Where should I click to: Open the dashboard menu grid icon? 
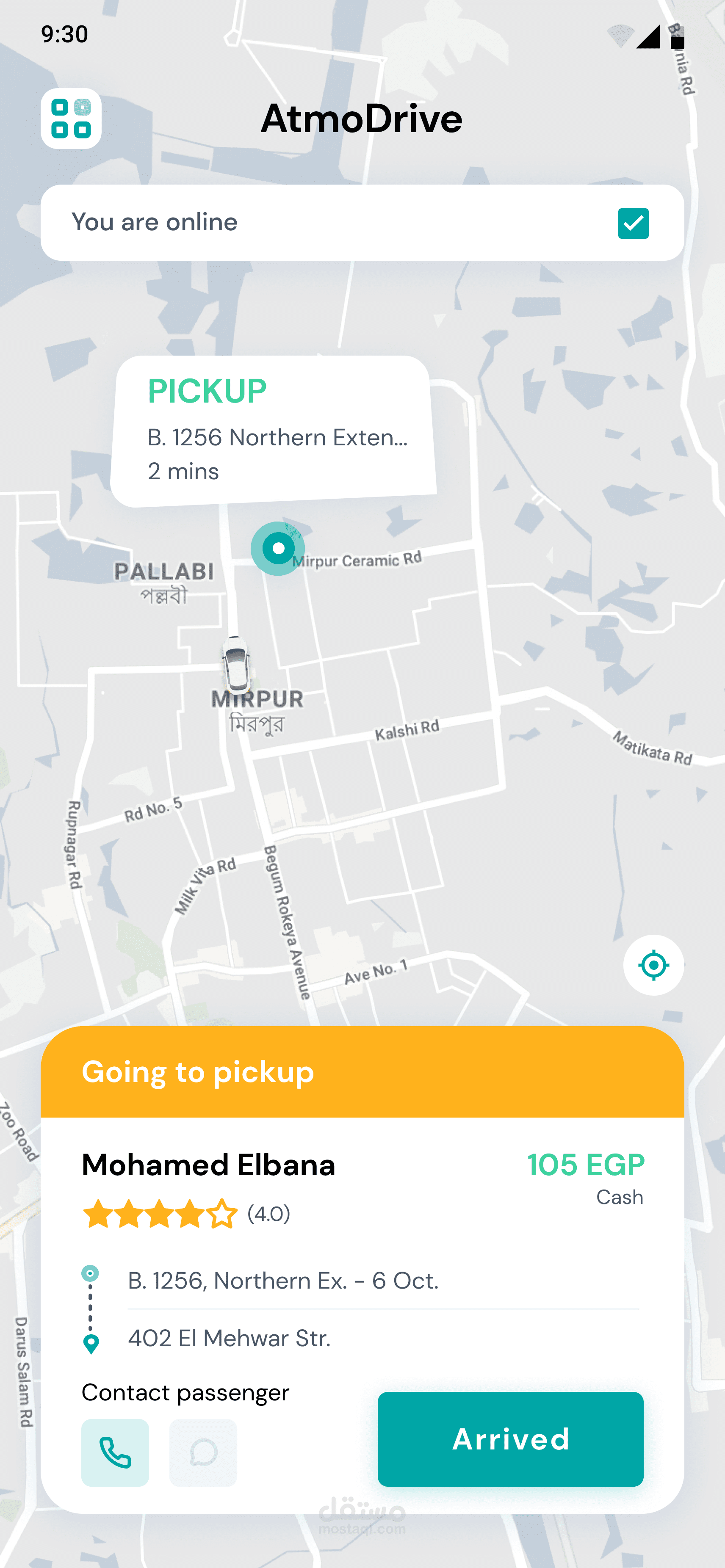pos(71,119)
